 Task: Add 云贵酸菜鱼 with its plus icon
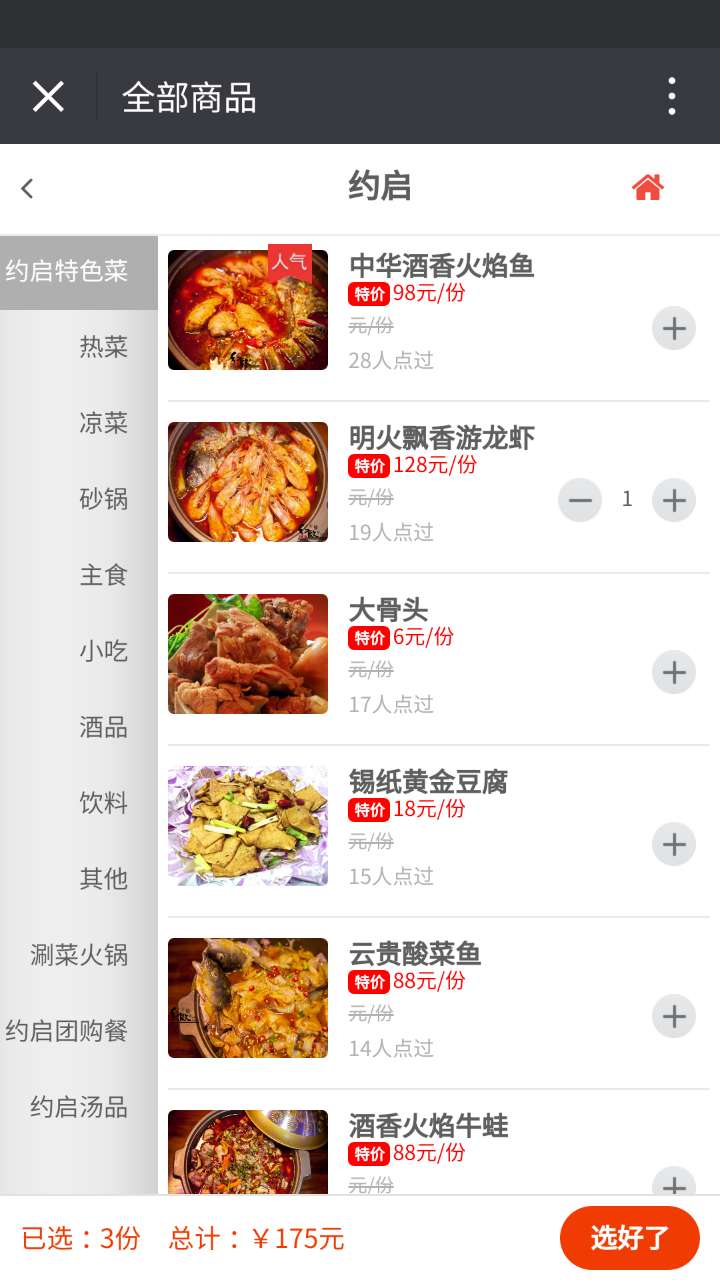[x=673, y=1016]
